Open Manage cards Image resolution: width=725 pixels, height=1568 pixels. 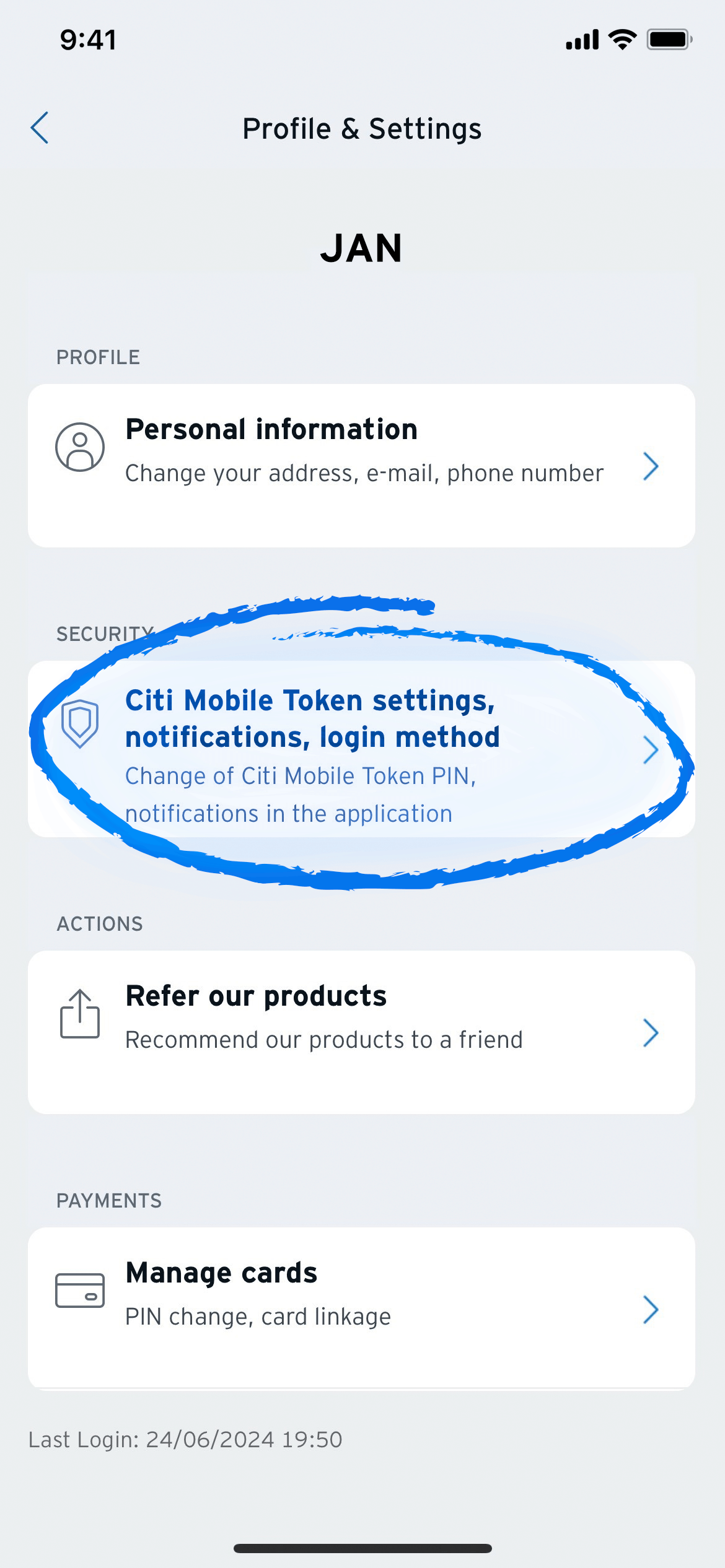click(x=361, y=1308)
